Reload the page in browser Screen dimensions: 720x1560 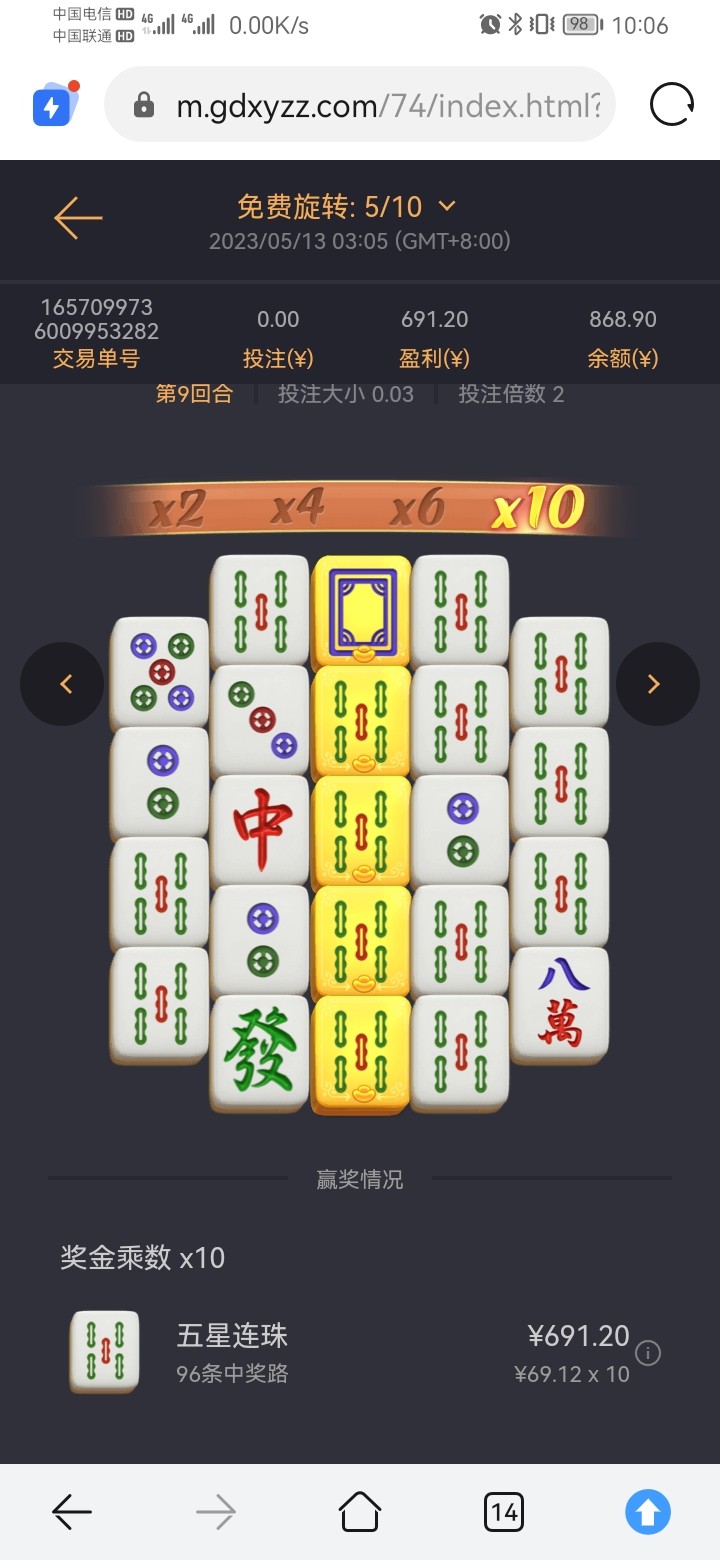[x=671, y=104]
